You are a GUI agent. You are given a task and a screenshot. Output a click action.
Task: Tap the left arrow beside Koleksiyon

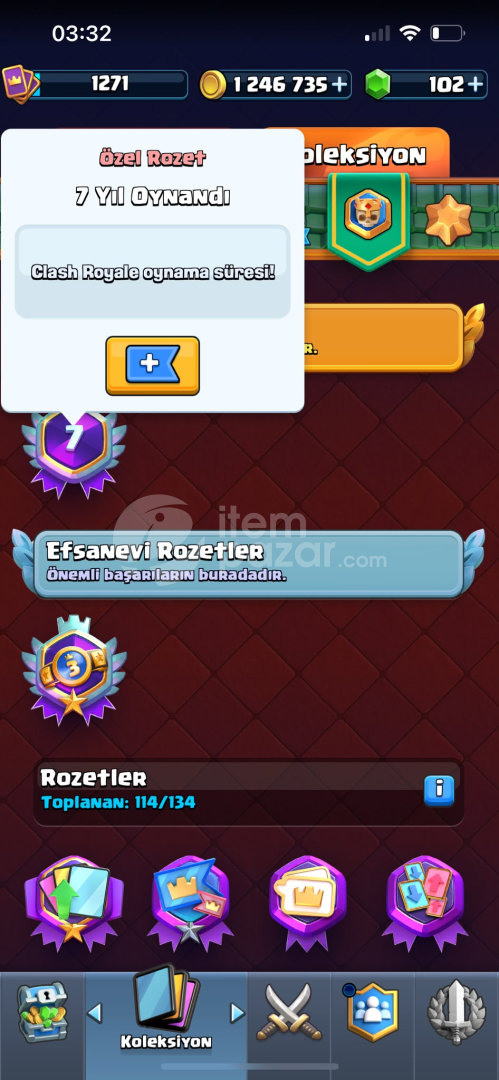(x=95, y=1012)
